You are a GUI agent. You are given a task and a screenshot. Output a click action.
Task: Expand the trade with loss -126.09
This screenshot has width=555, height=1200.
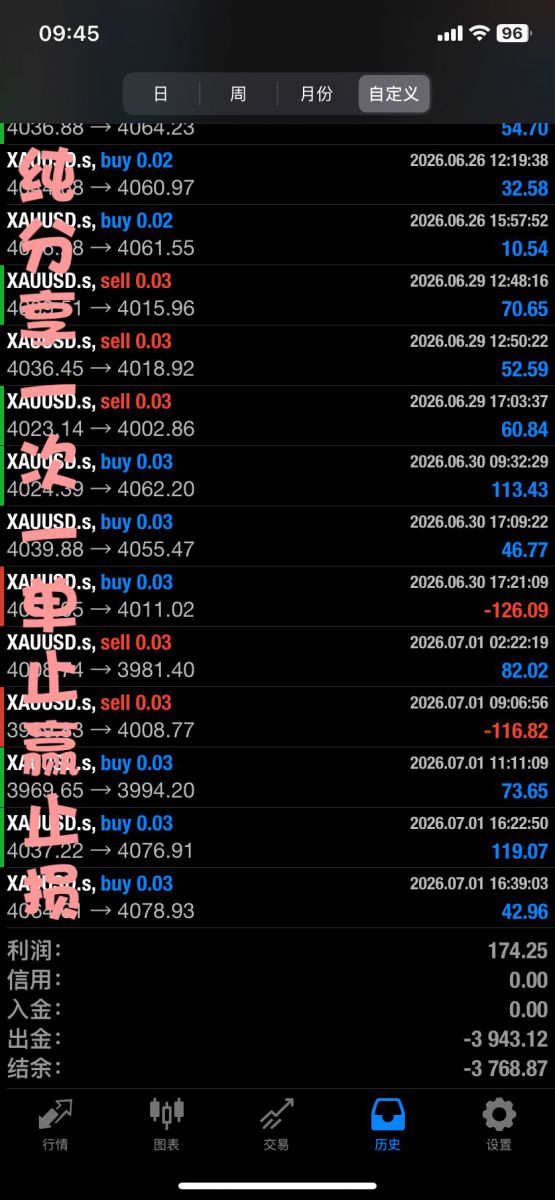click(277, 596)
